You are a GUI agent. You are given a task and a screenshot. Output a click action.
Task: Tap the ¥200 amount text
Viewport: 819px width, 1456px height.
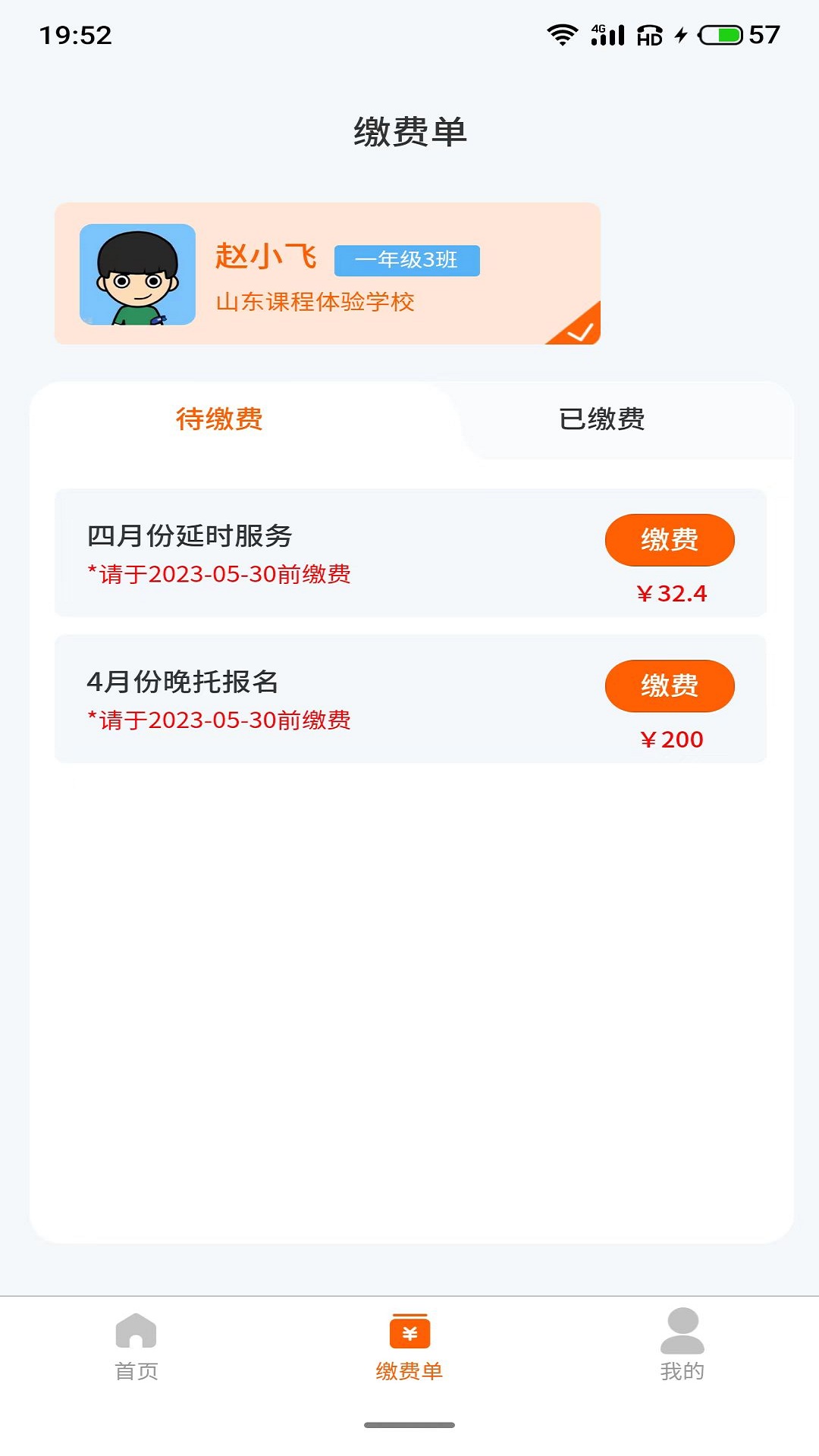(x=670, y=739)
